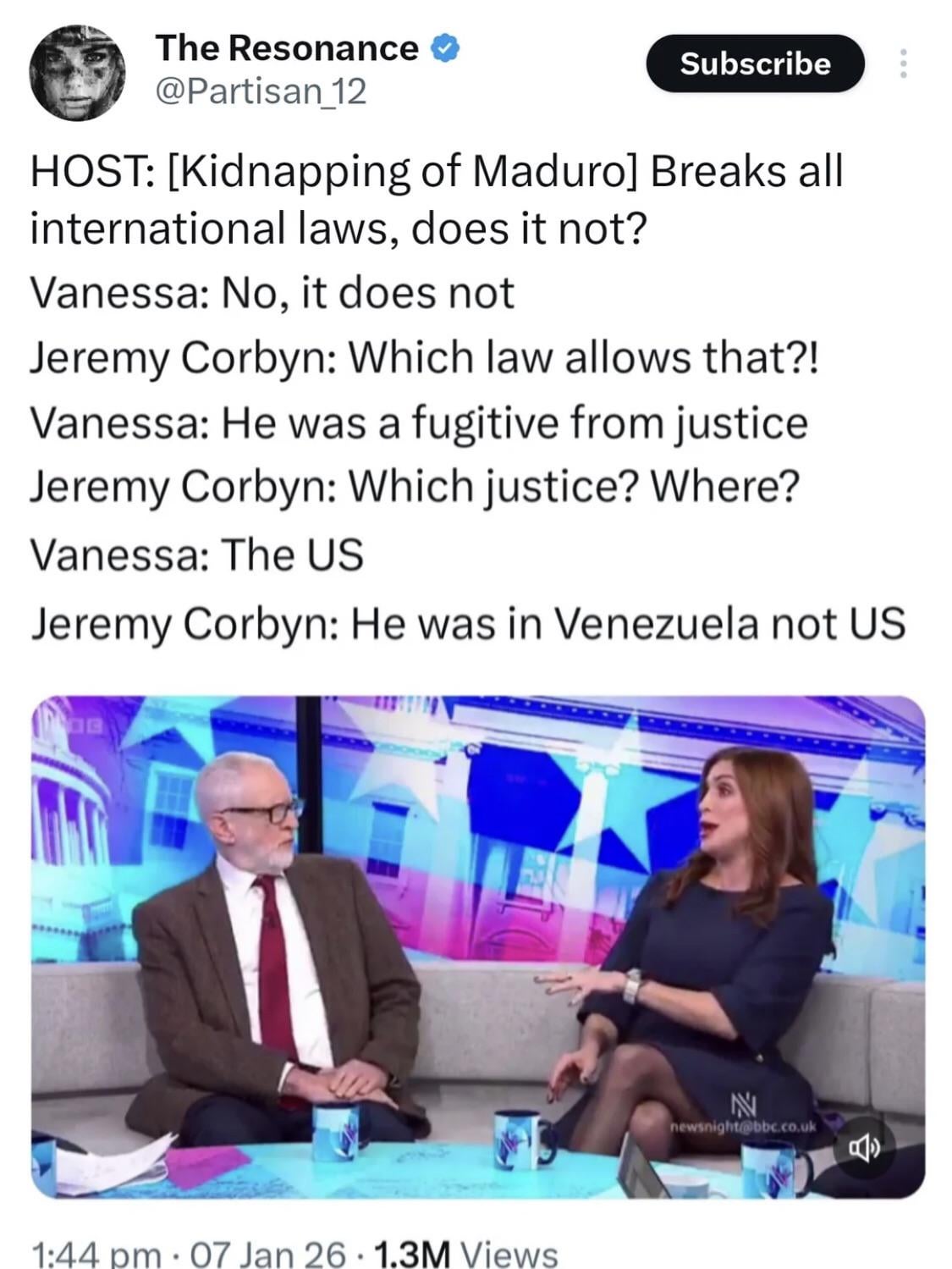Subscribe to The Resonance
The image size is (952, 1269).
[755, 63]
